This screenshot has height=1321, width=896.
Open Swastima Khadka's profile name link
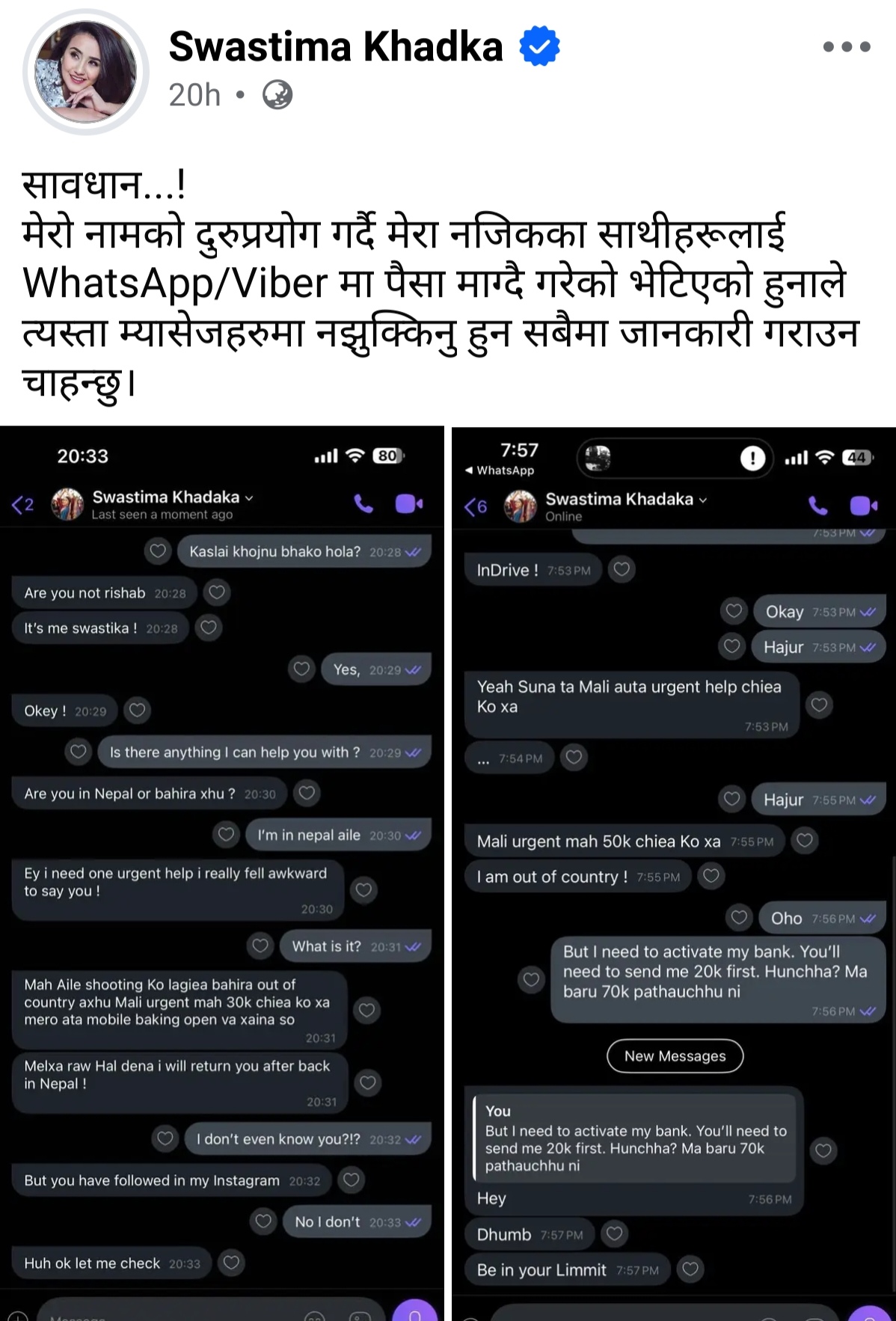(335, 46)
